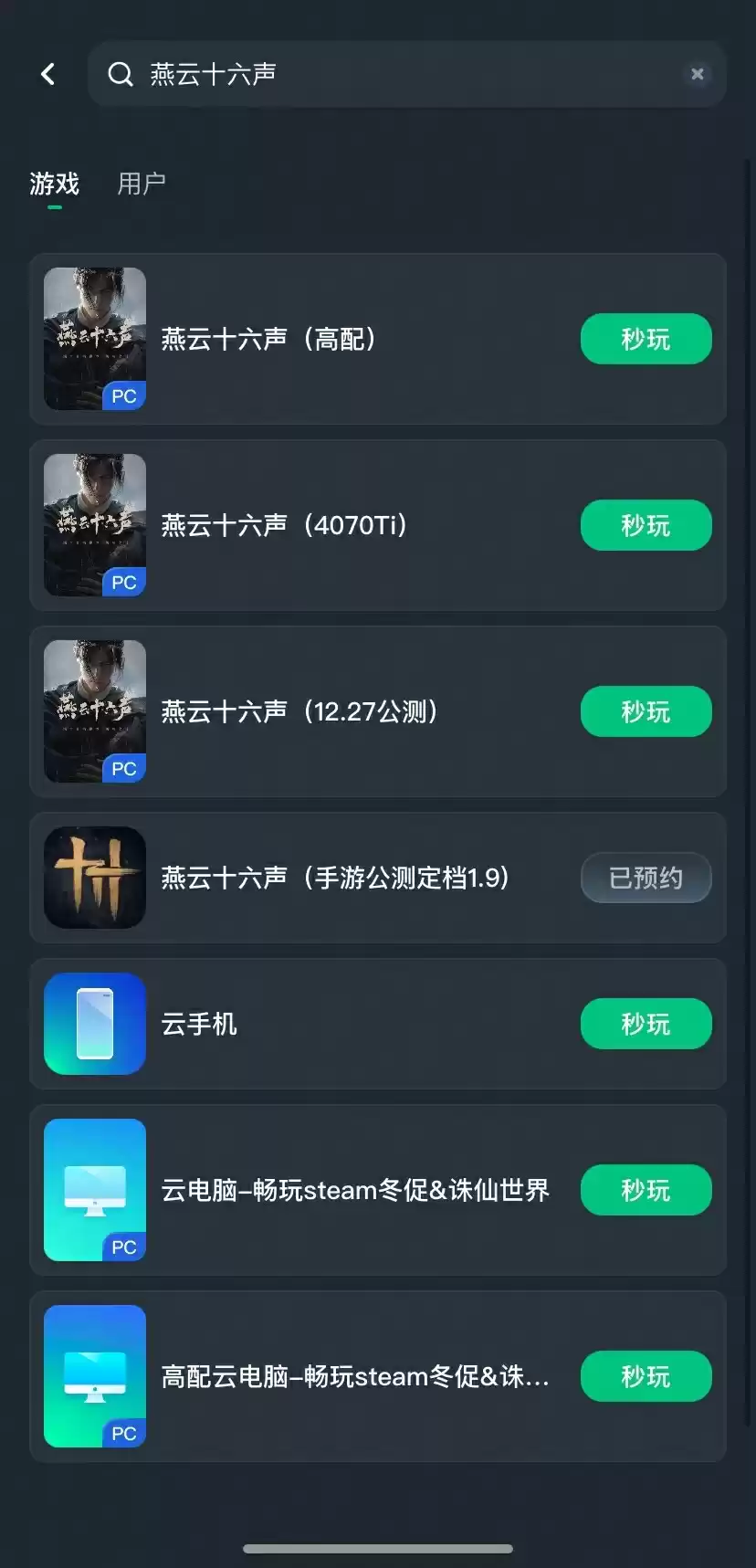This screenshot has width=756, height=1568.
Task: Tap the back arrow at top left
Action: pos(47,74)
